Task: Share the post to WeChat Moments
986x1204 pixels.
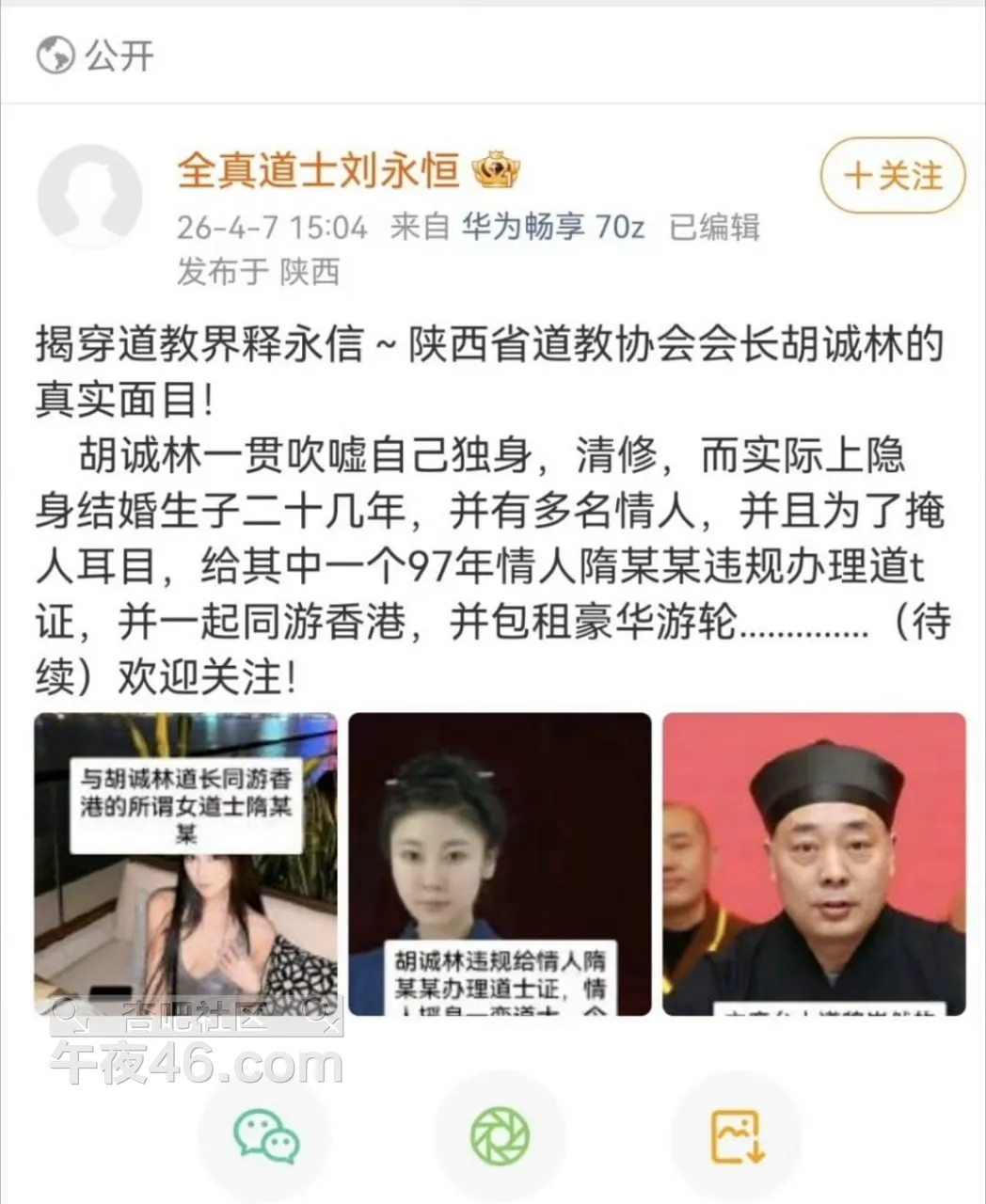Action: point(500,1135)
